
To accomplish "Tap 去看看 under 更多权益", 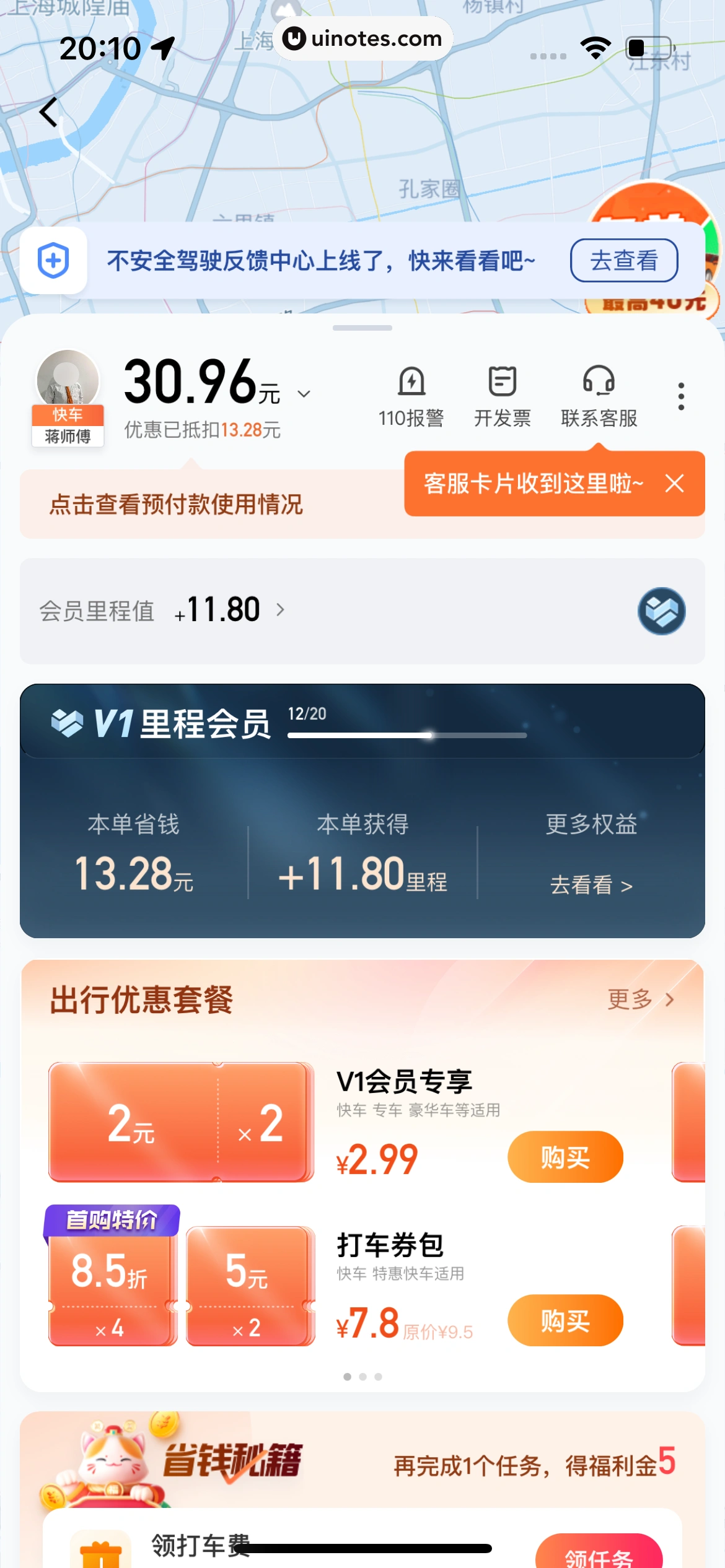I will (591, 884).
